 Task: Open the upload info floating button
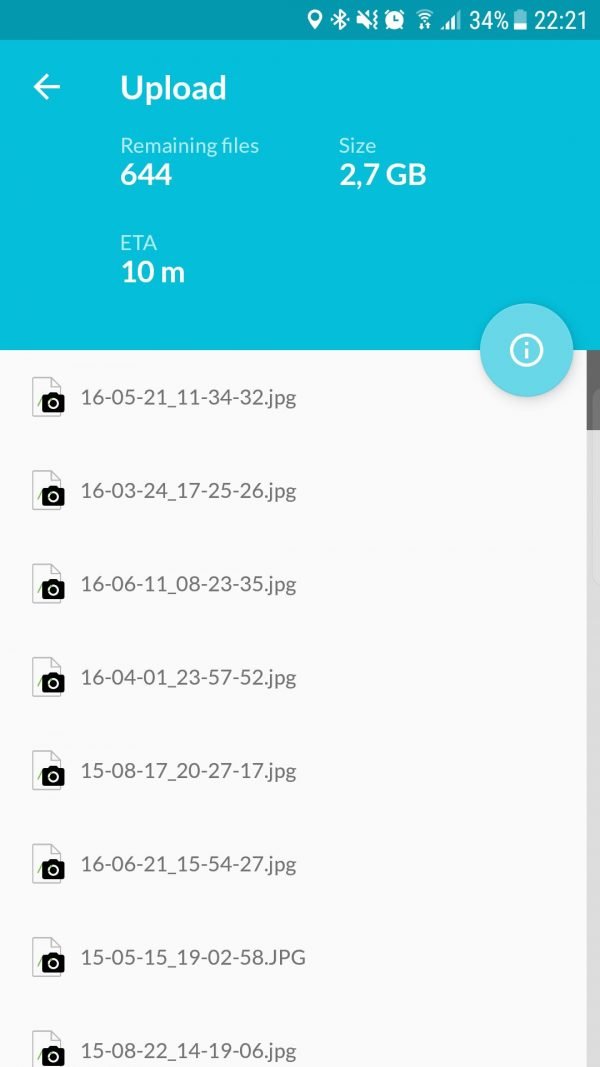tap(527, 350)
